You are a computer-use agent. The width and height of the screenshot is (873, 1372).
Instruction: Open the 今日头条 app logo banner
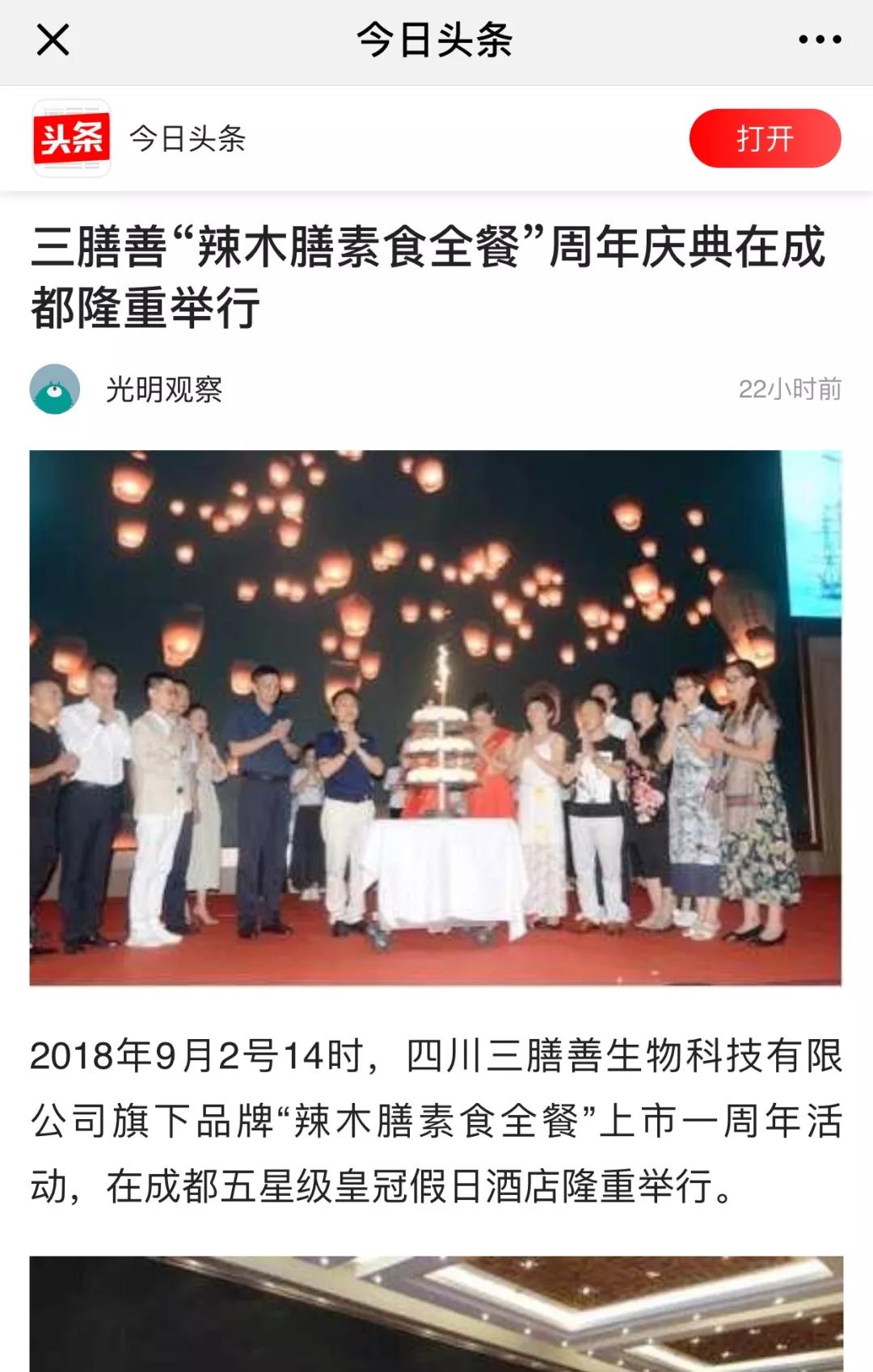[x=71, y=138]
